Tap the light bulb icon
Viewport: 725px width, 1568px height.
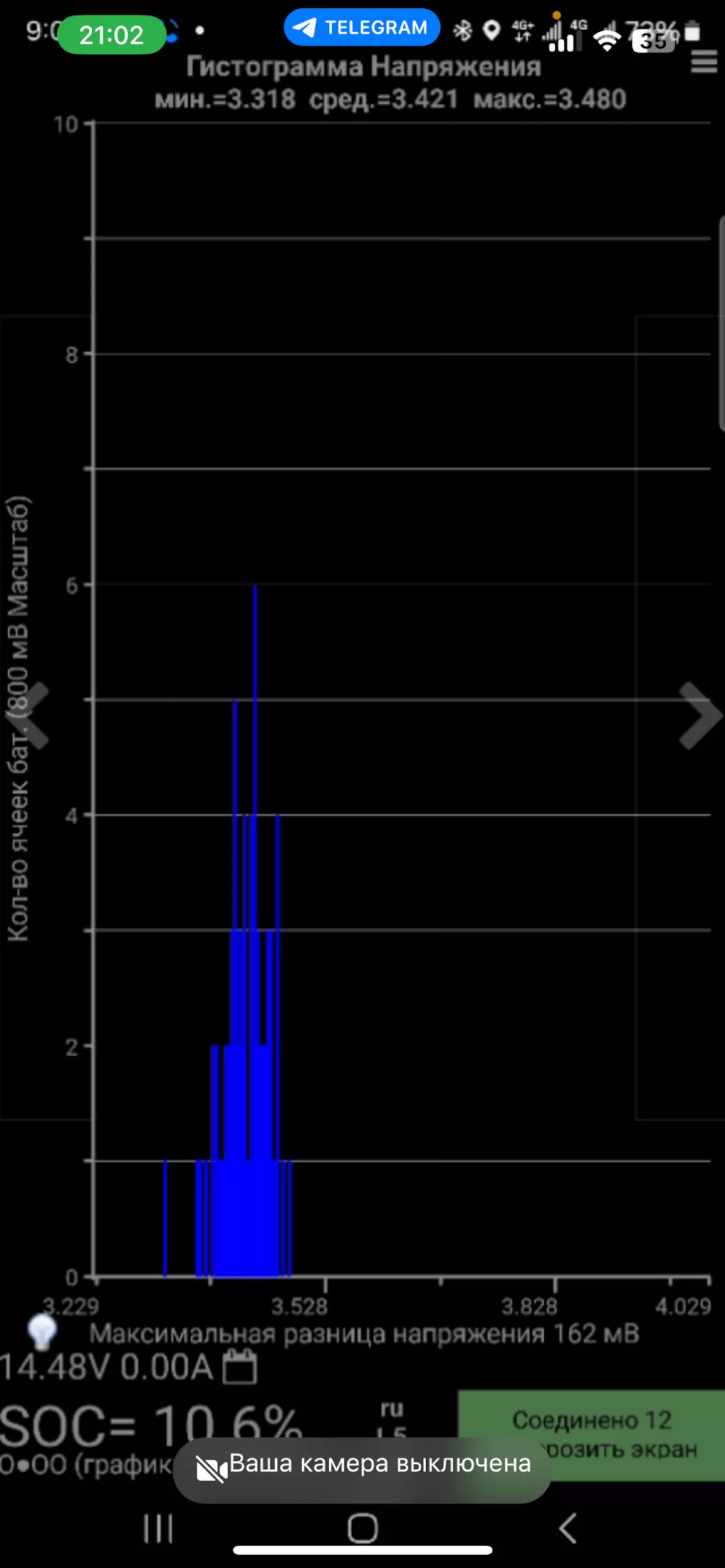[42, 1332]
